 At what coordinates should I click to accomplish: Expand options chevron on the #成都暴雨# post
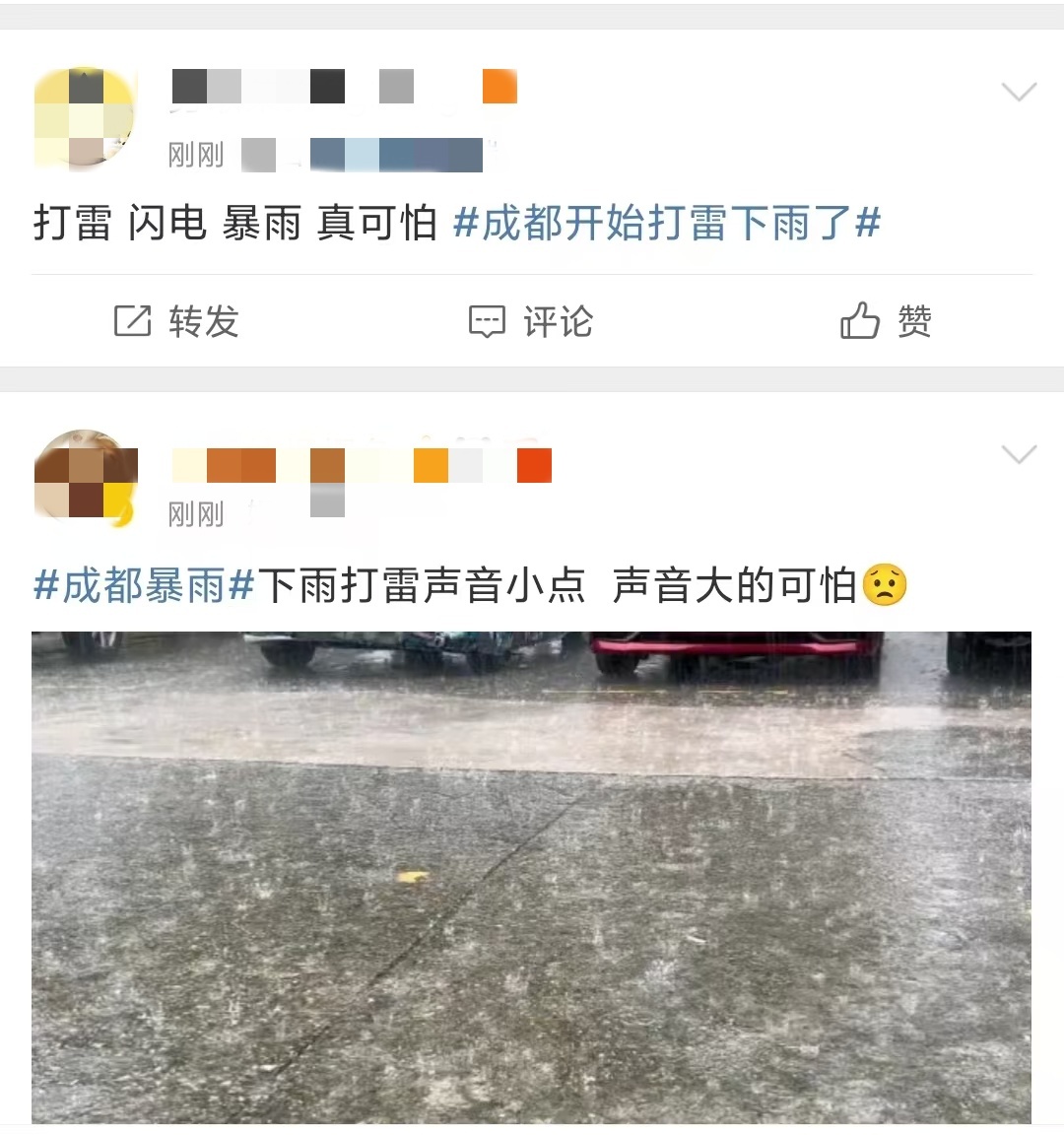(x=1019, y=454)
